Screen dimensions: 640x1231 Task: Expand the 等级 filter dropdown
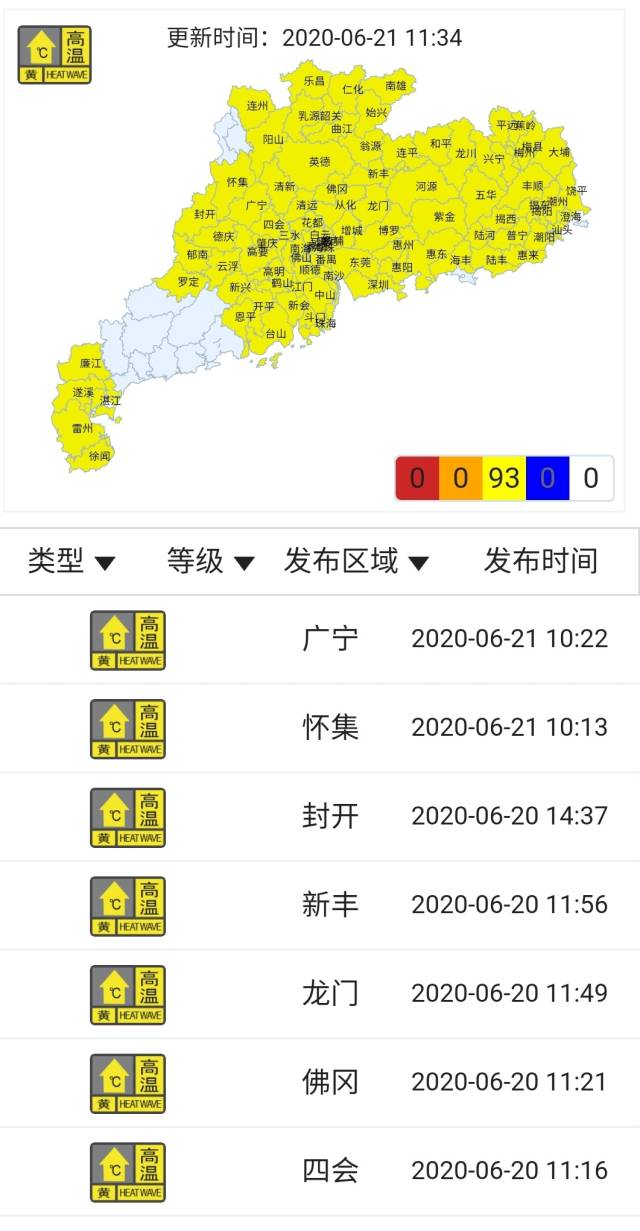point(210,562)
